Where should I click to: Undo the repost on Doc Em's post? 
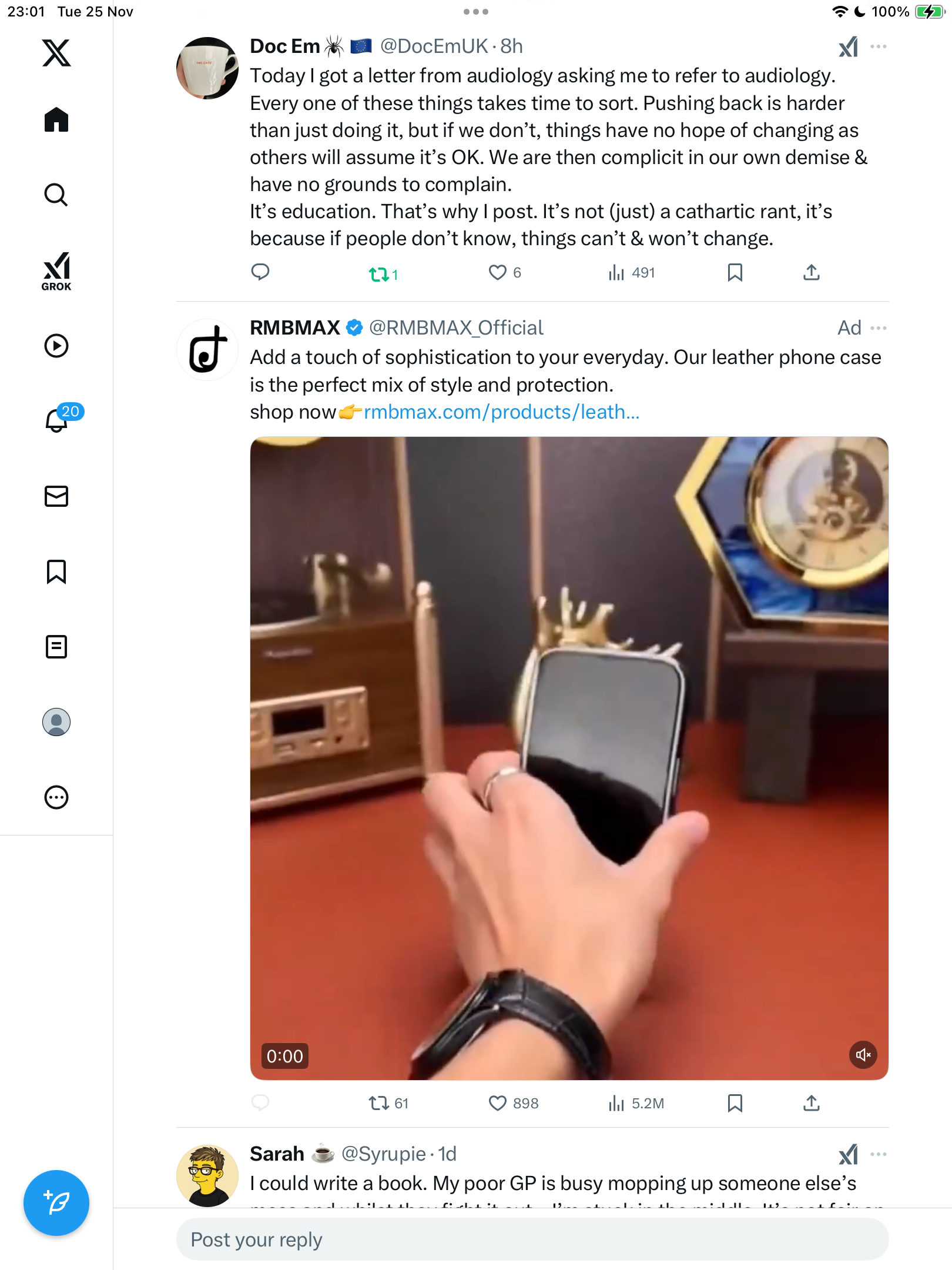(x=379, y=274)
